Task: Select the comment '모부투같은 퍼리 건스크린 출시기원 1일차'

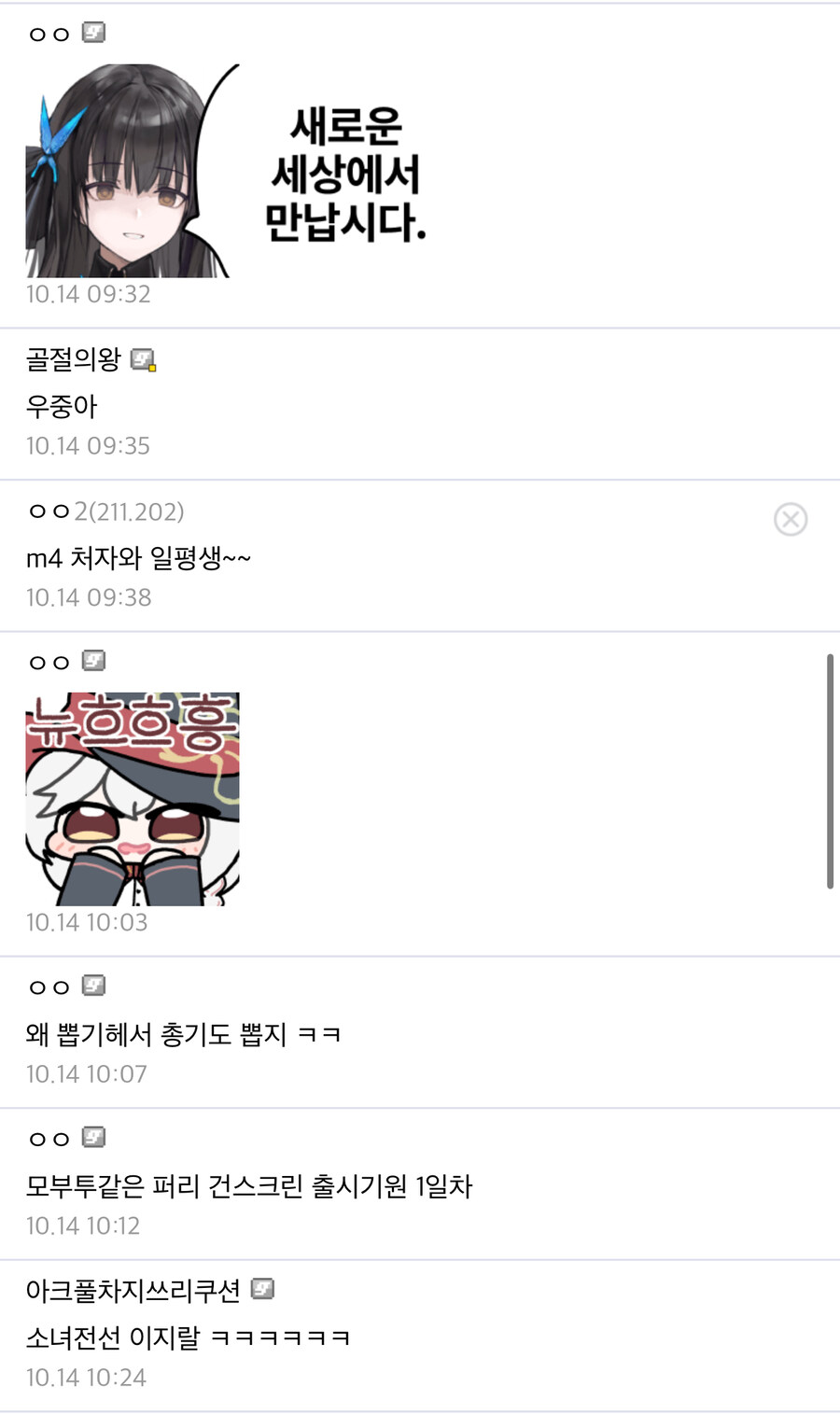Action: tap(249, 1186)
